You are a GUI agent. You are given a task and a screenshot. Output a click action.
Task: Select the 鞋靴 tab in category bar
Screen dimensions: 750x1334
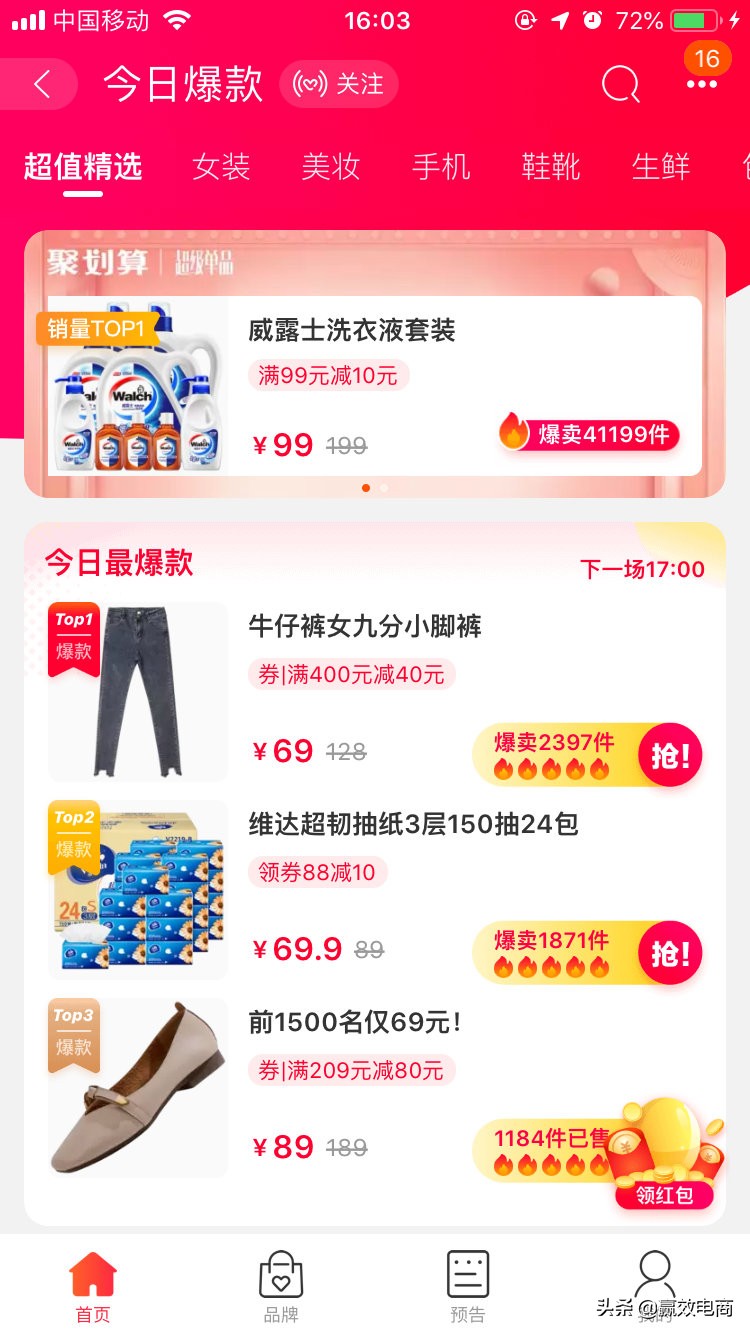pos(551,168)
